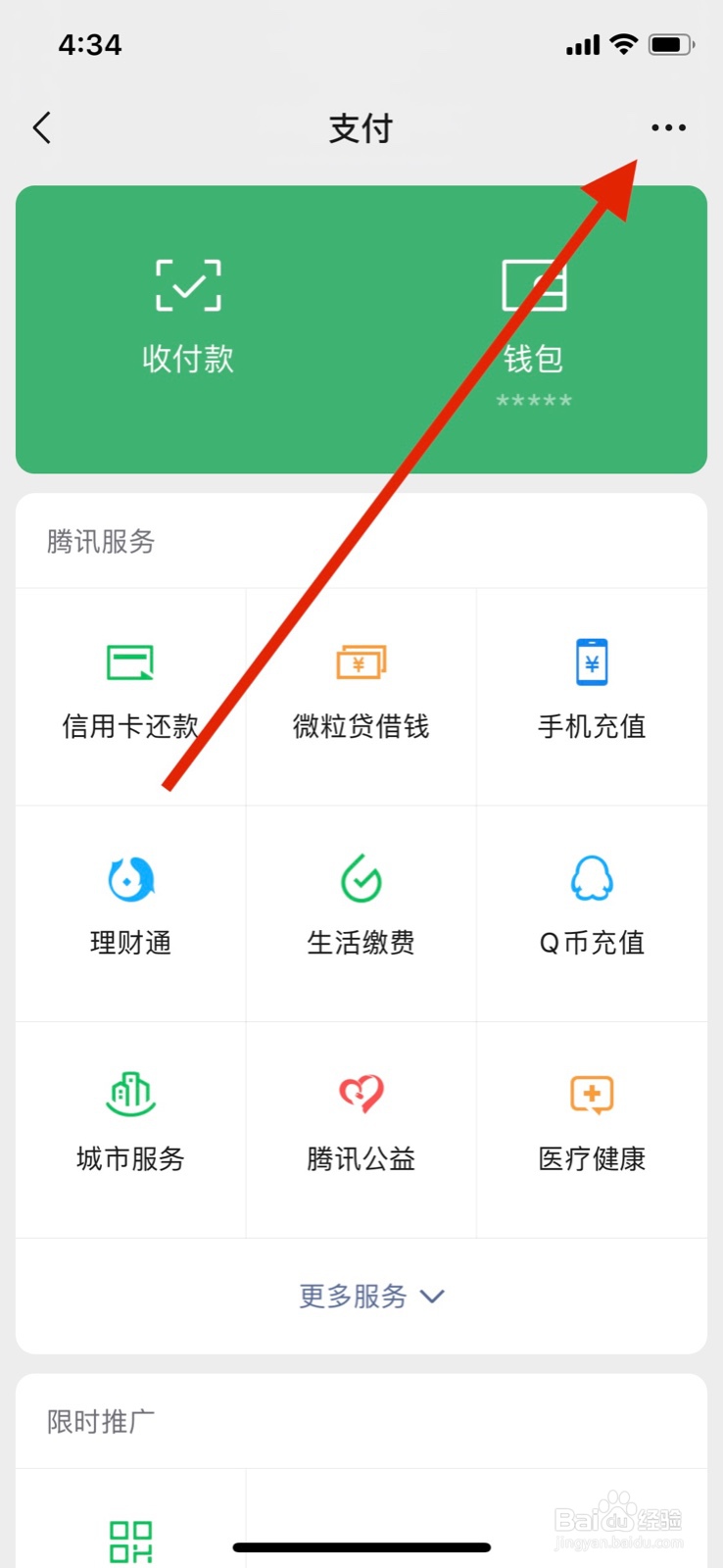Open 收付款 (Receive/Pay Money)
This screenshot has height=1568, width=723.
point(187,314)
